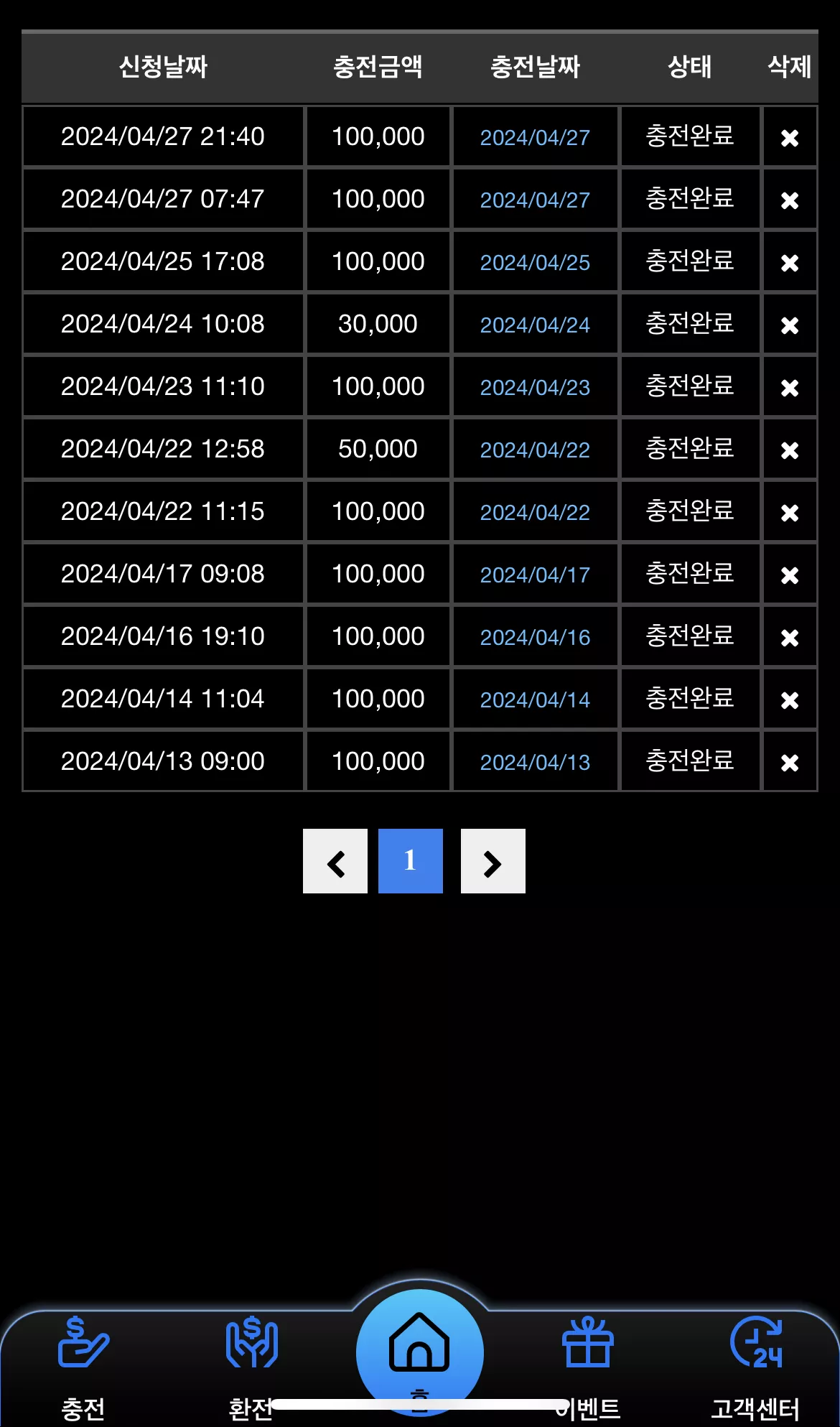Go to the next page
Image resolution: width=840 pixels, height=1427 pixels.
pyautogui.click(x=493, y=861)
